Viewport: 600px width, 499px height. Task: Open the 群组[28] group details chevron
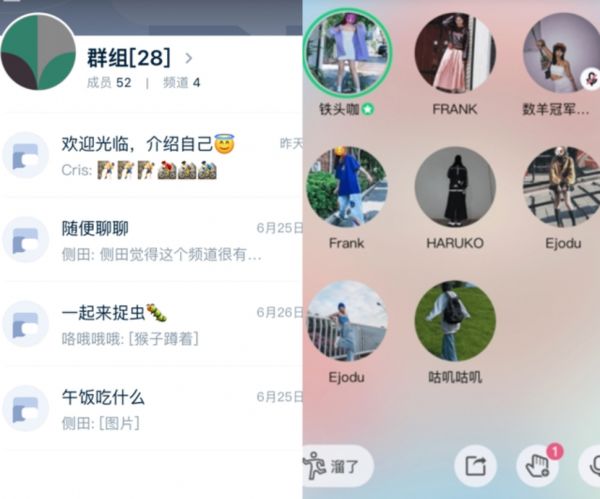tap(189, 58)
